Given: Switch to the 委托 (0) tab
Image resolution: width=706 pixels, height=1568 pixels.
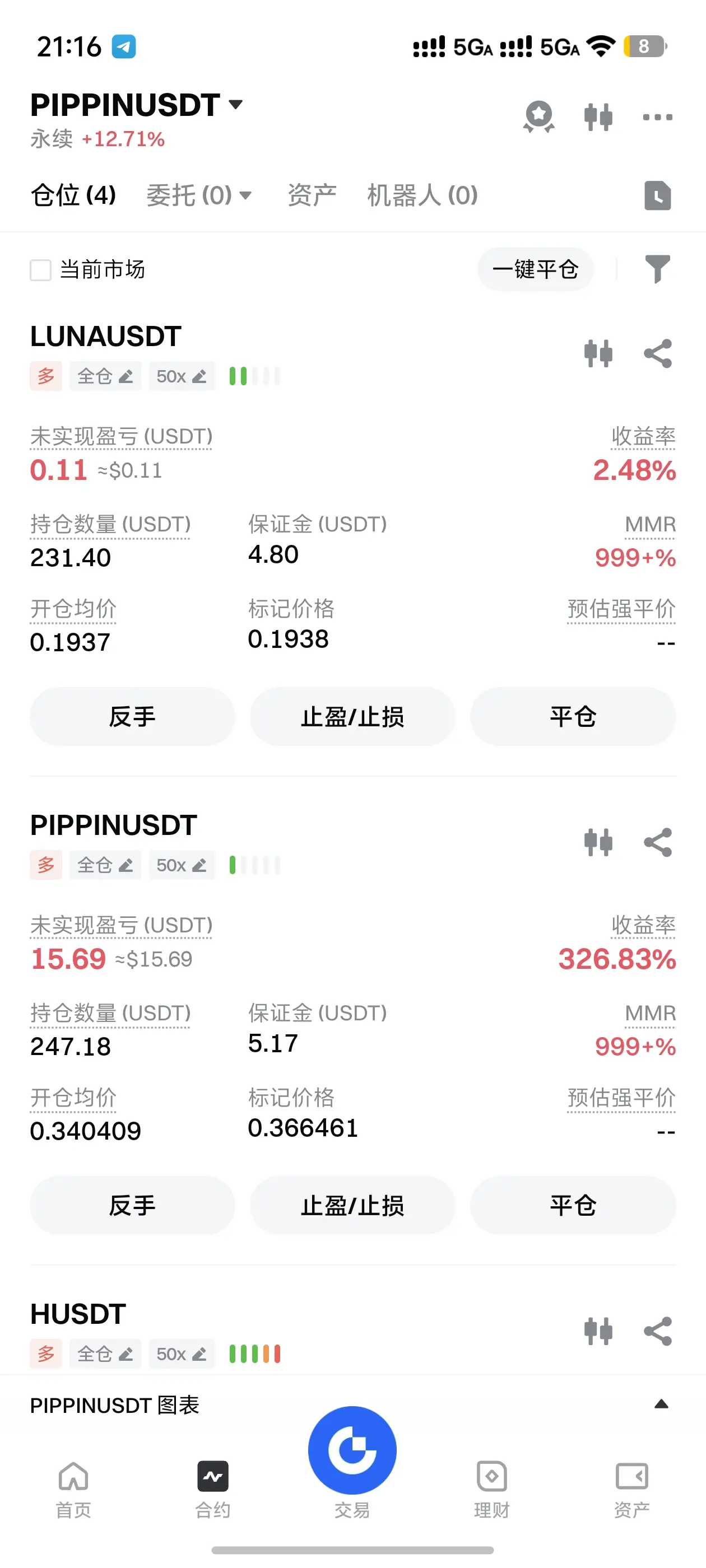Looking at the screenshot, I should pos(198,195).
